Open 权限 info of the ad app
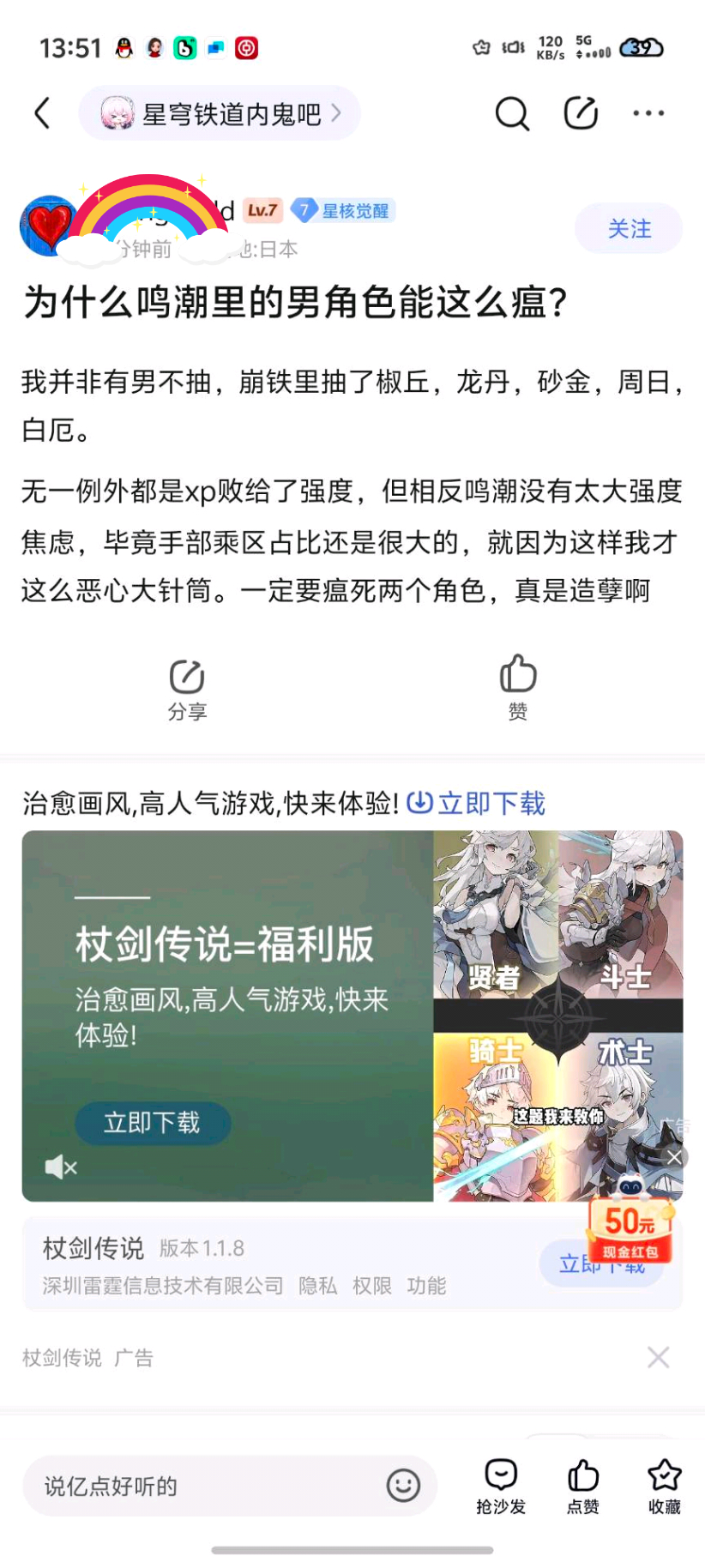Image resolution: width=705 pixels, height=1568 pixels. (x=371, y=1286)
